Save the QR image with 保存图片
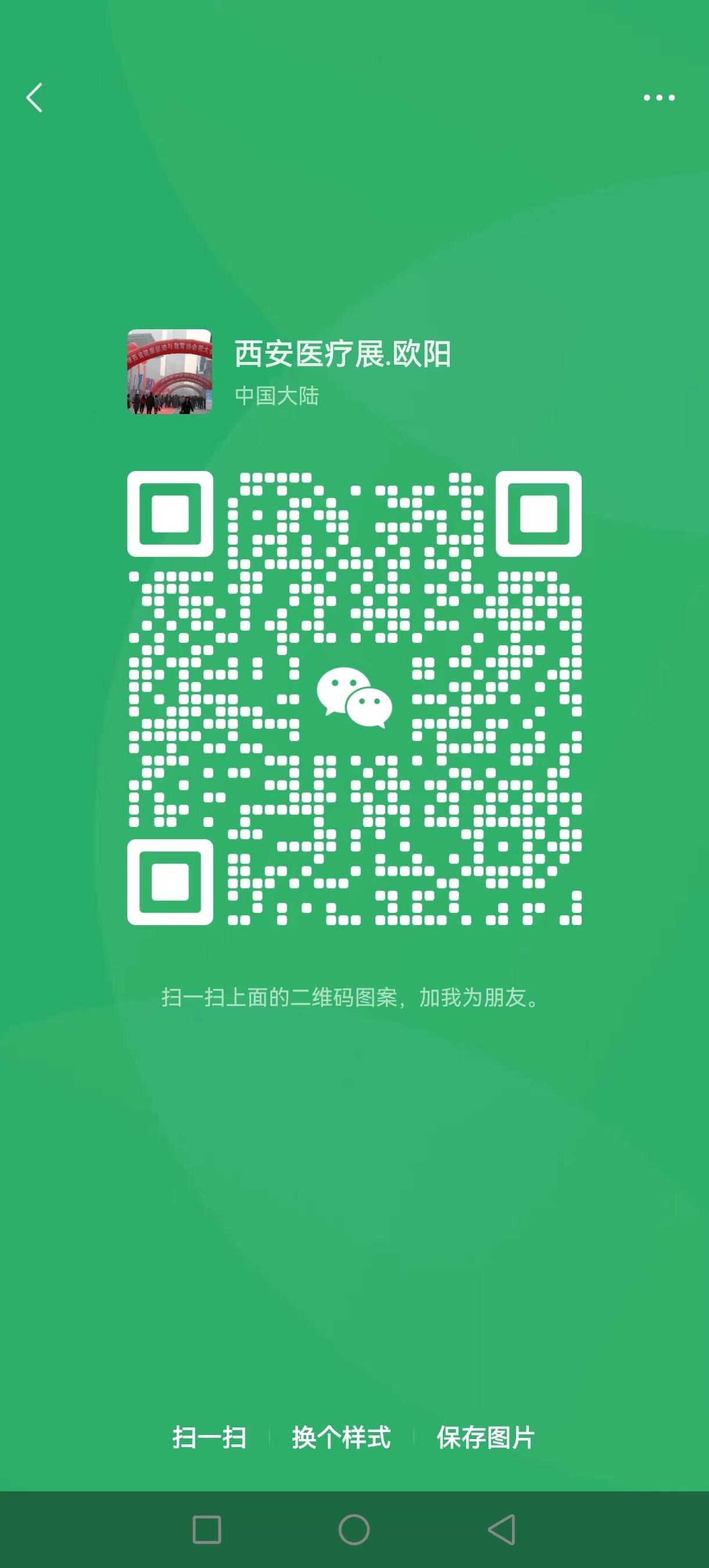 (x=485, y=1438)
